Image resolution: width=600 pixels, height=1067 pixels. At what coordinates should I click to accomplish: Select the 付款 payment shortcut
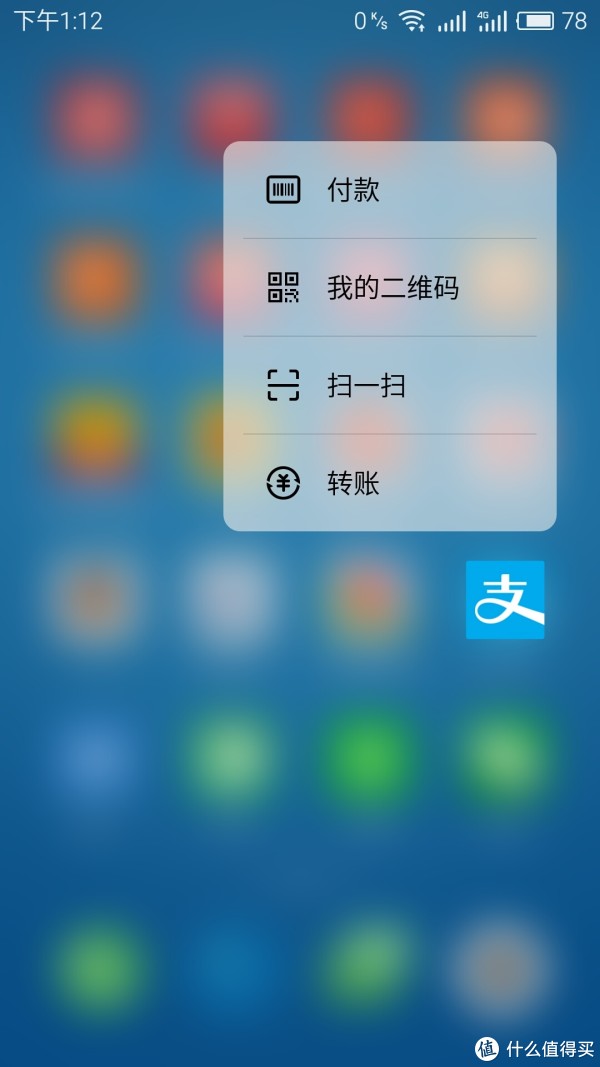coord(390,191)
